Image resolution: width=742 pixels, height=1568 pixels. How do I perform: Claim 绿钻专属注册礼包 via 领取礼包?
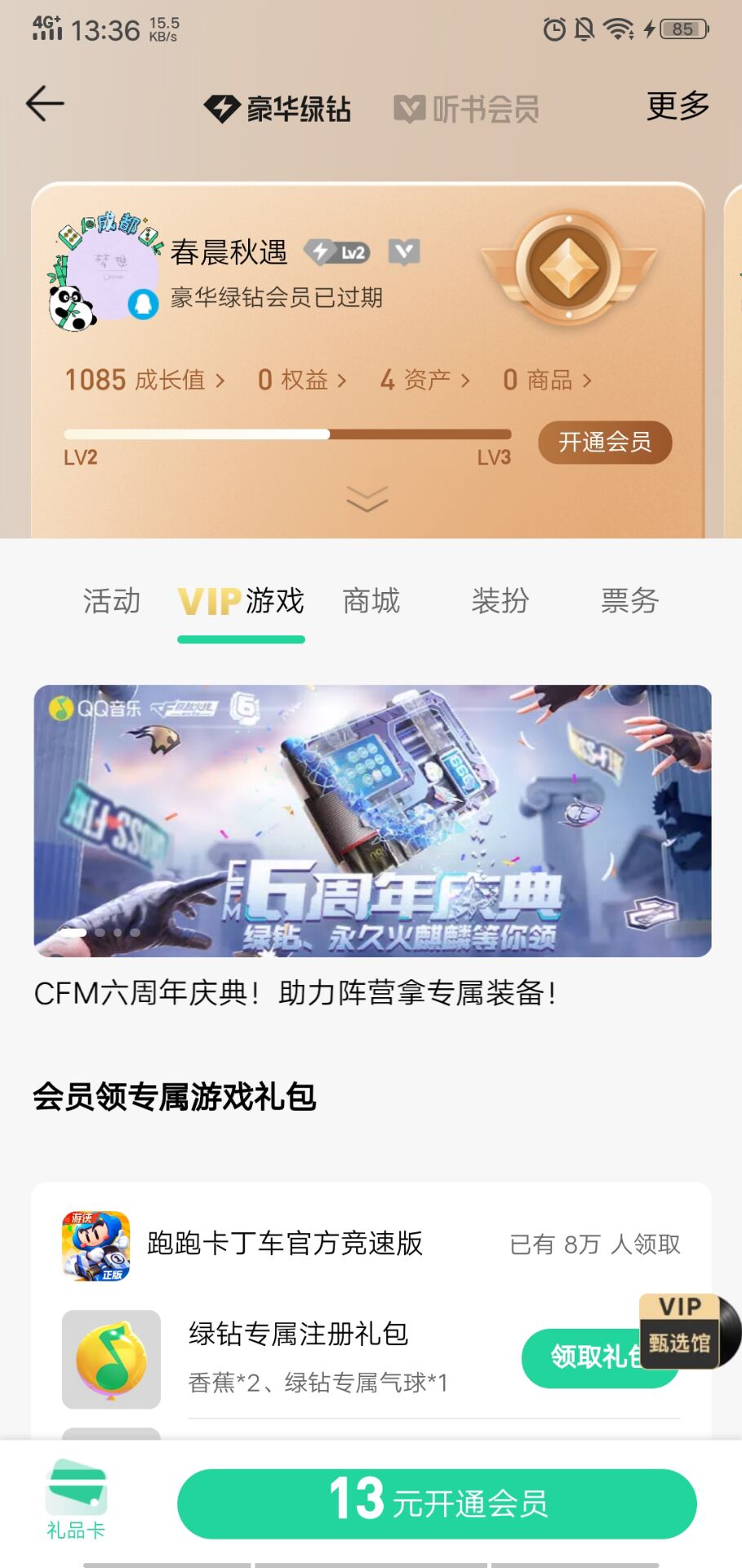pos(588,1357)
